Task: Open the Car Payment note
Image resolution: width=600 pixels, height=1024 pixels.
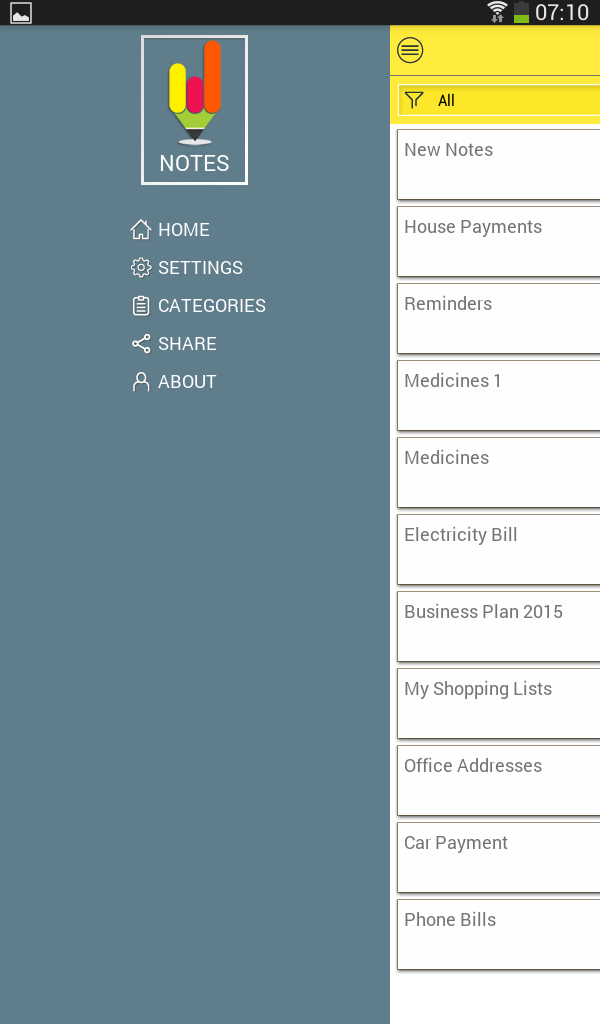Action: tap(499, 858)
